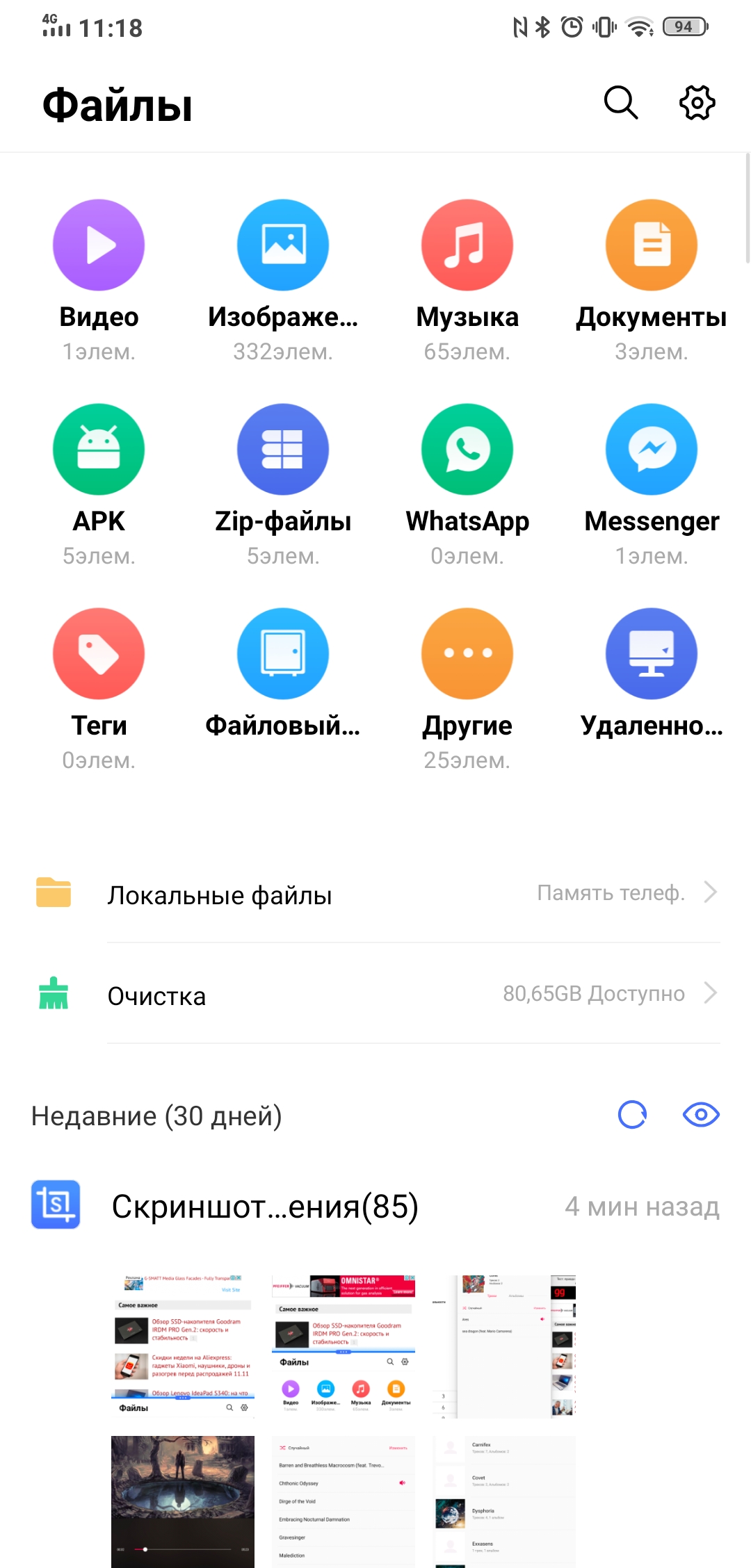Open Локальные файлы row
This screenshot has width=751, height=1568.
click(x=375, y=894)
